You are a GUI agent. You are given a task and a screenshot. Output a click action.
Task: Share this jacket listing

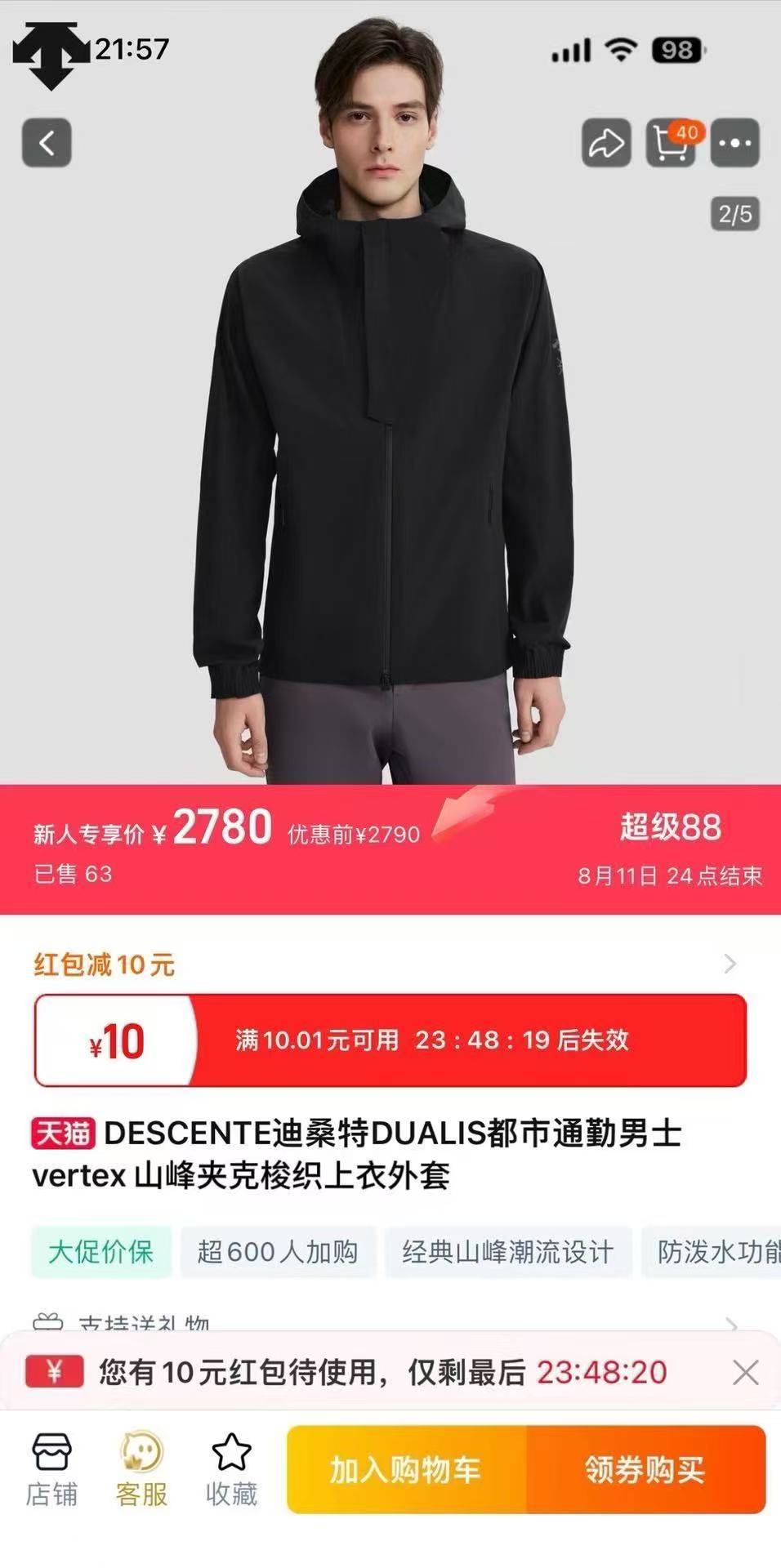coord(605,144)
